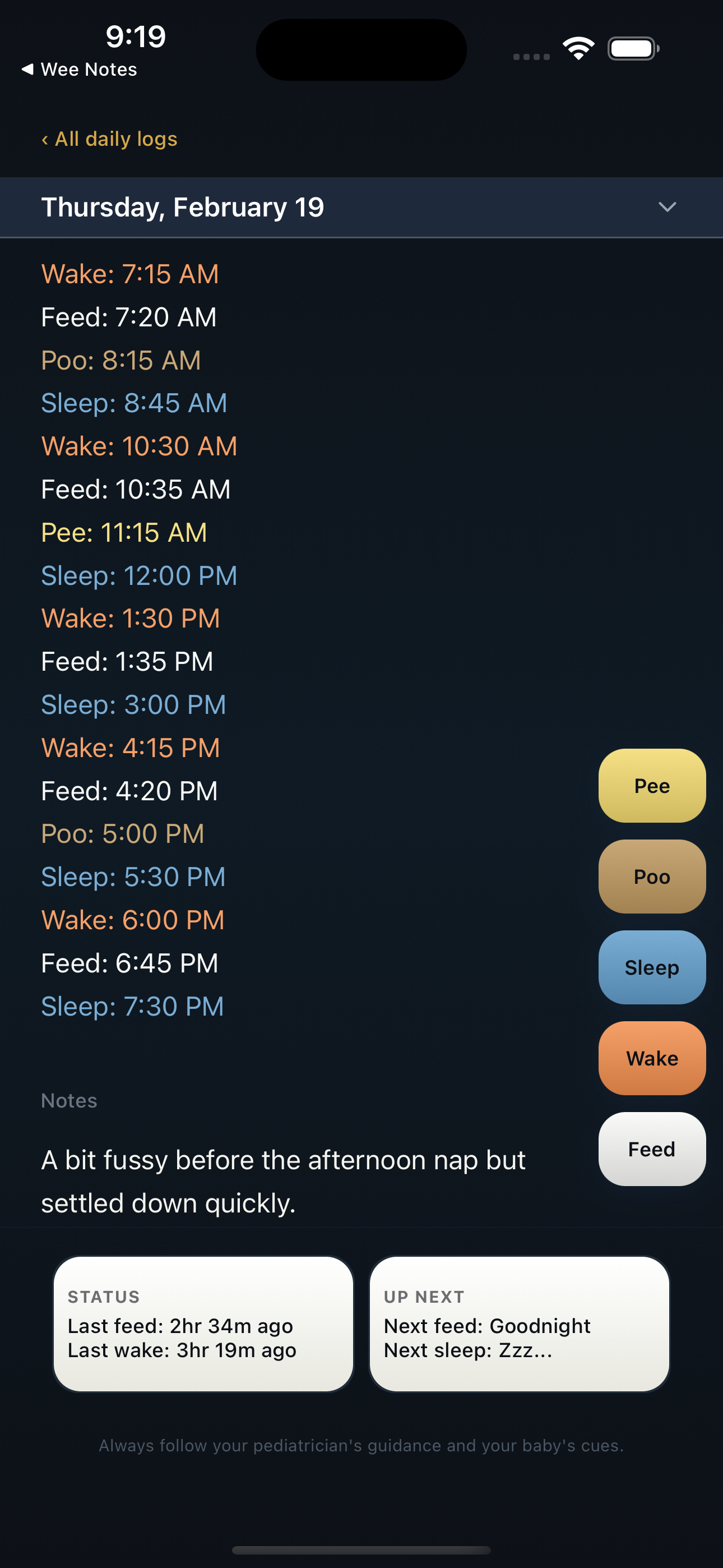Open the date picker via the header row

(183, 207)
